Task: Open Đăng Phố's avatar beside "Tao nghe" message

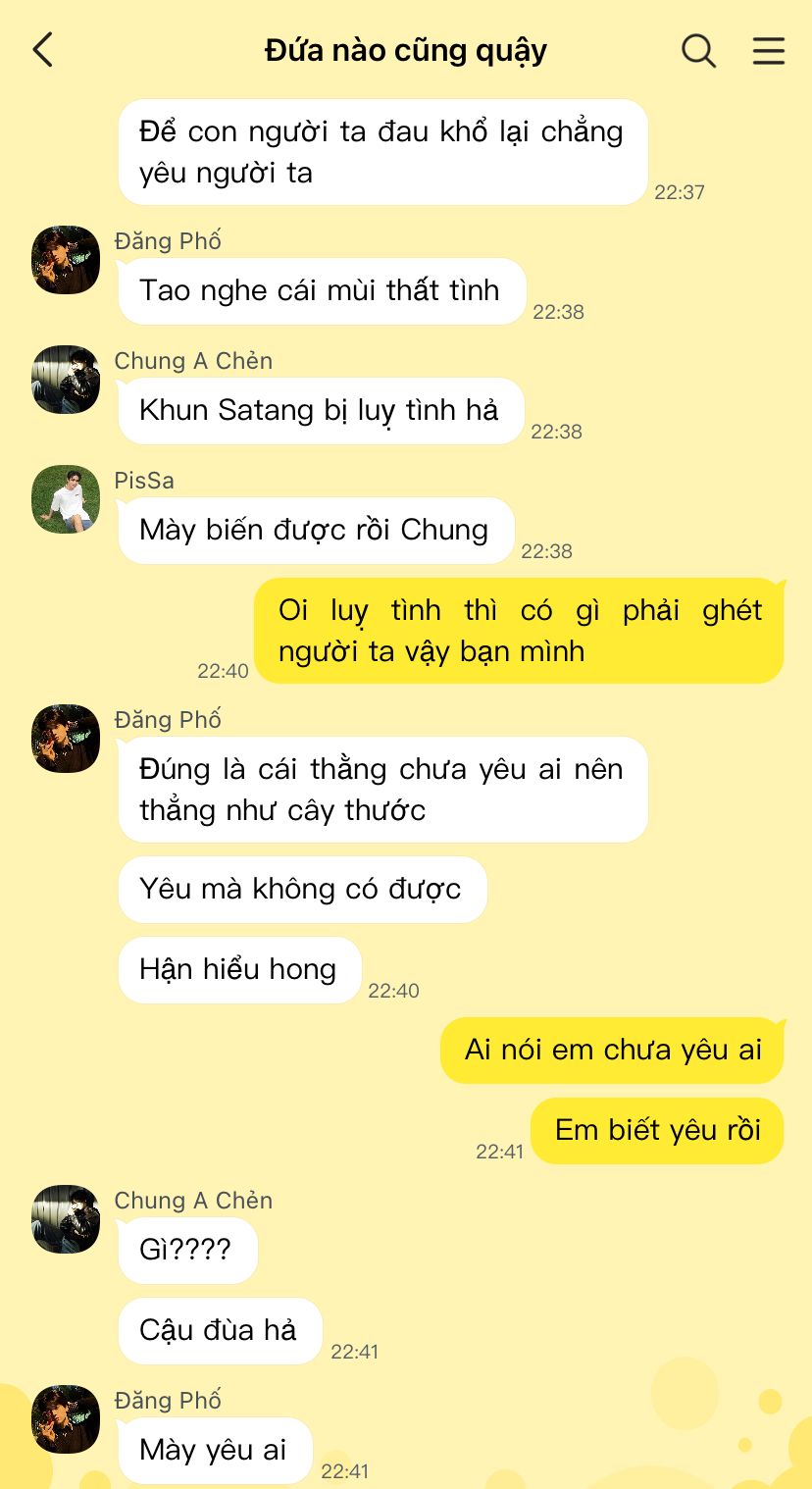Action: [66, 260]
